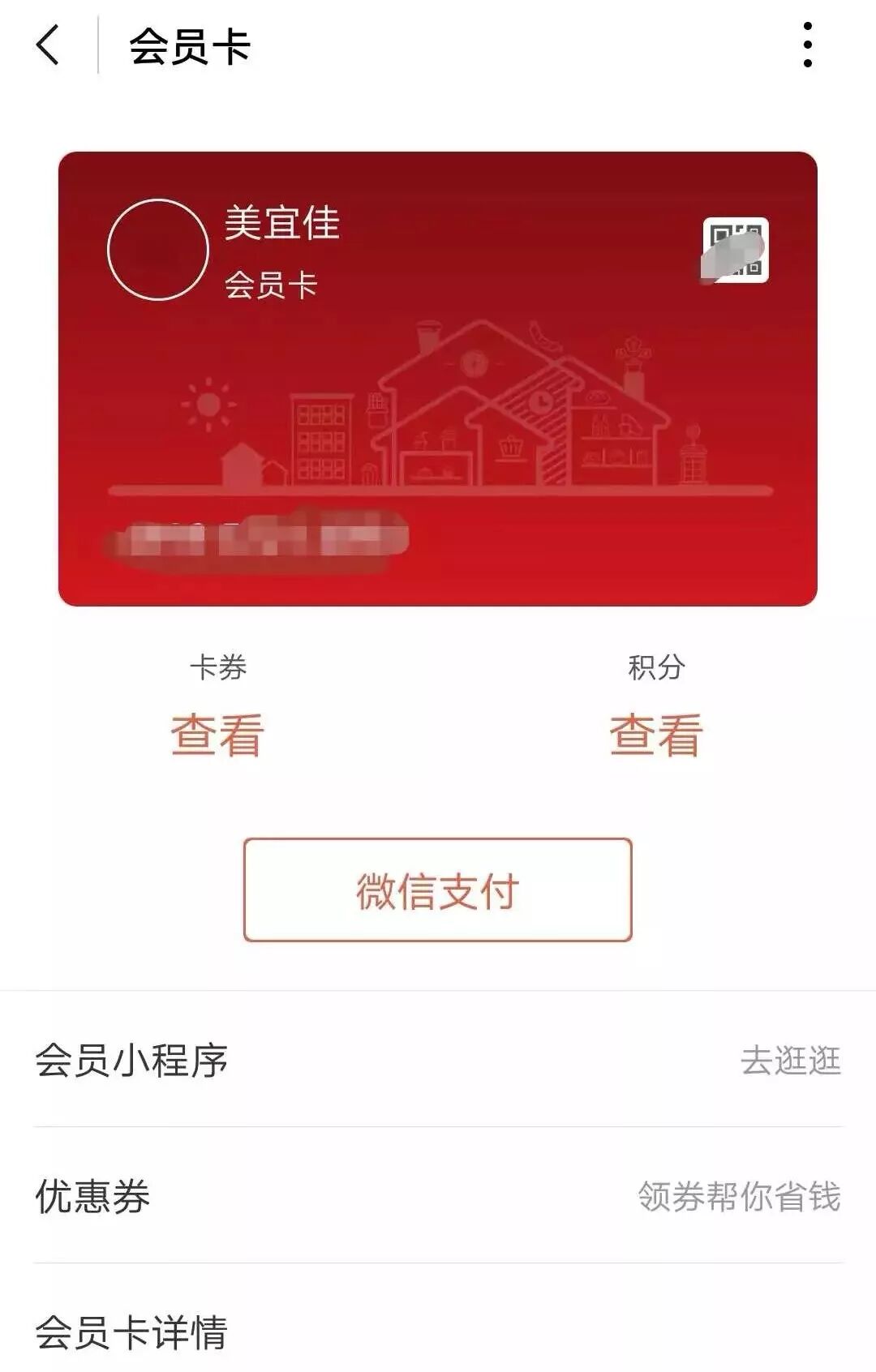Tap 查看 under 积分

pos(656,735)
